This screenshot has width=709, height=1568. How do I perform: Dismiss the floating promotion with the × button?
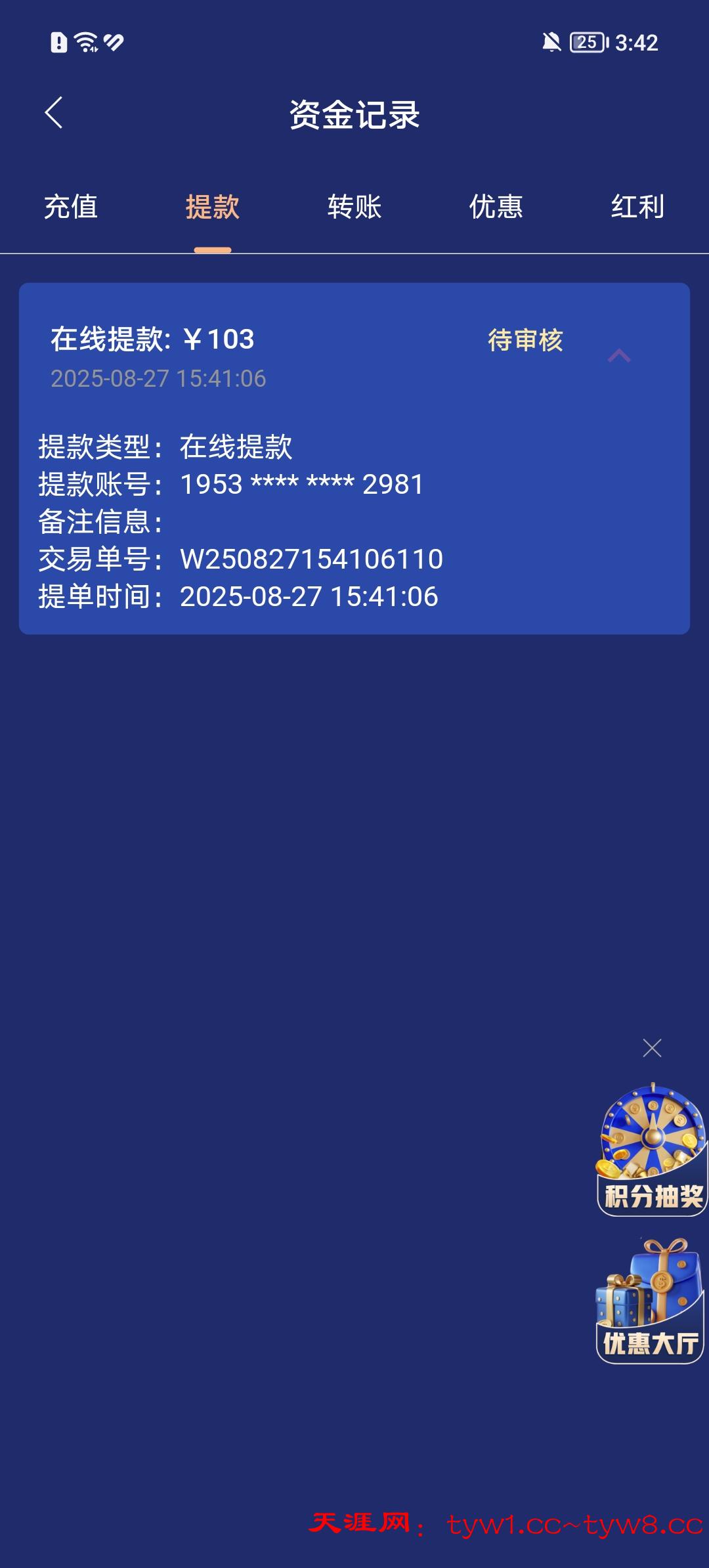(651, 1049)
